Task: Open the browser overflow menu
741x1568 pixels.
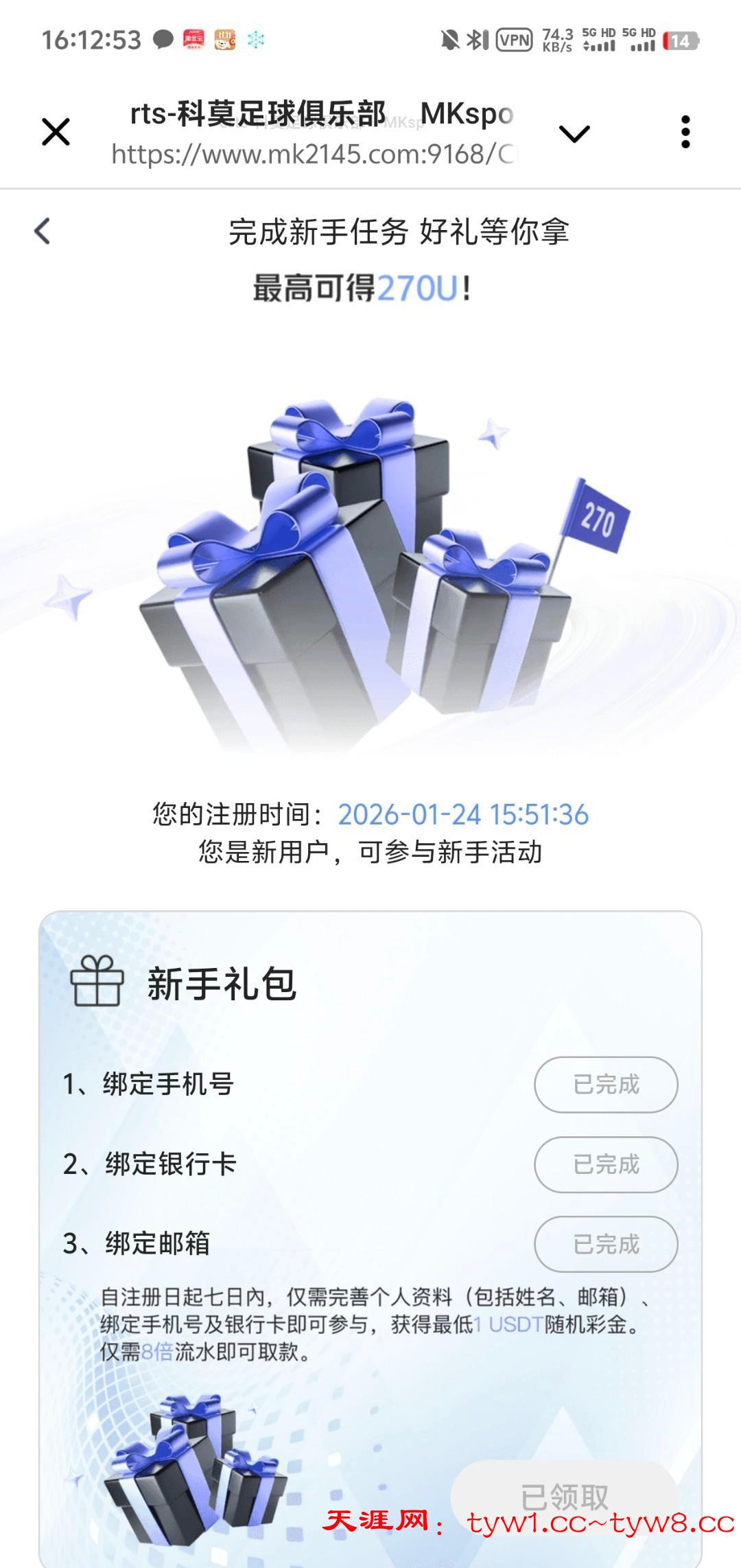Action: [x=685, y=132]
